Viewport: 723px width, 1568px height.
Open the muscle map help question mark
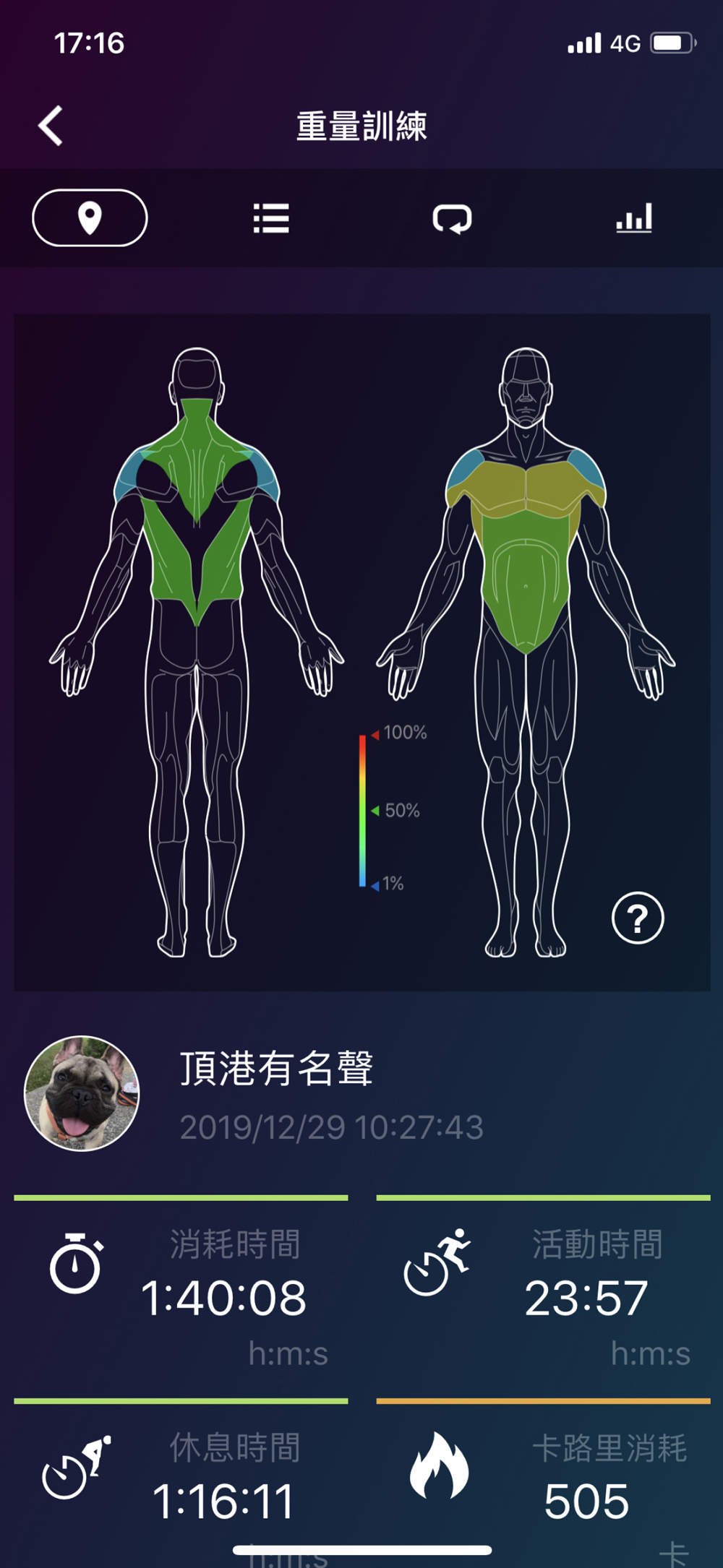pos(637,918)
